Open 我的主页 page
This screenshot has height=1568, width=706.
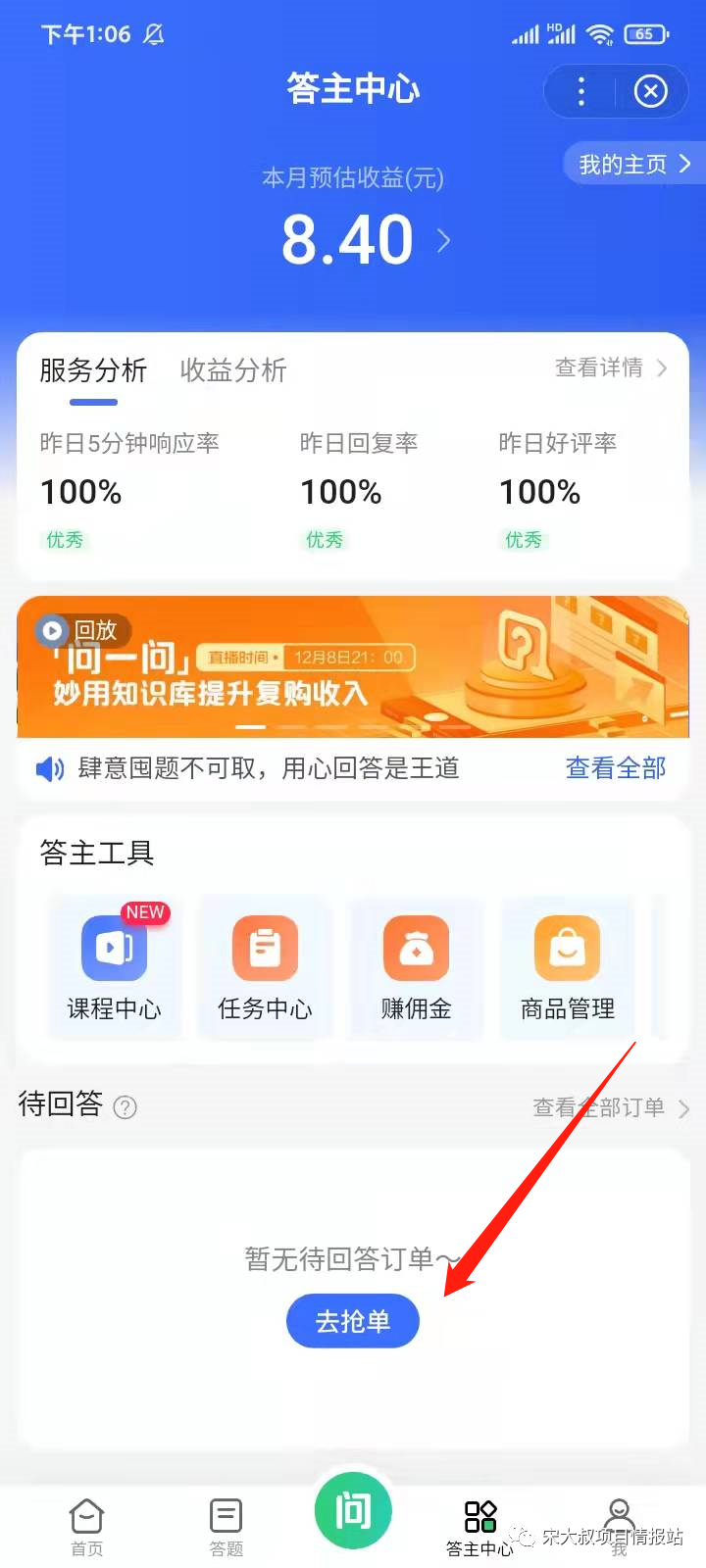pyautogui.click(x=633, y=164)
